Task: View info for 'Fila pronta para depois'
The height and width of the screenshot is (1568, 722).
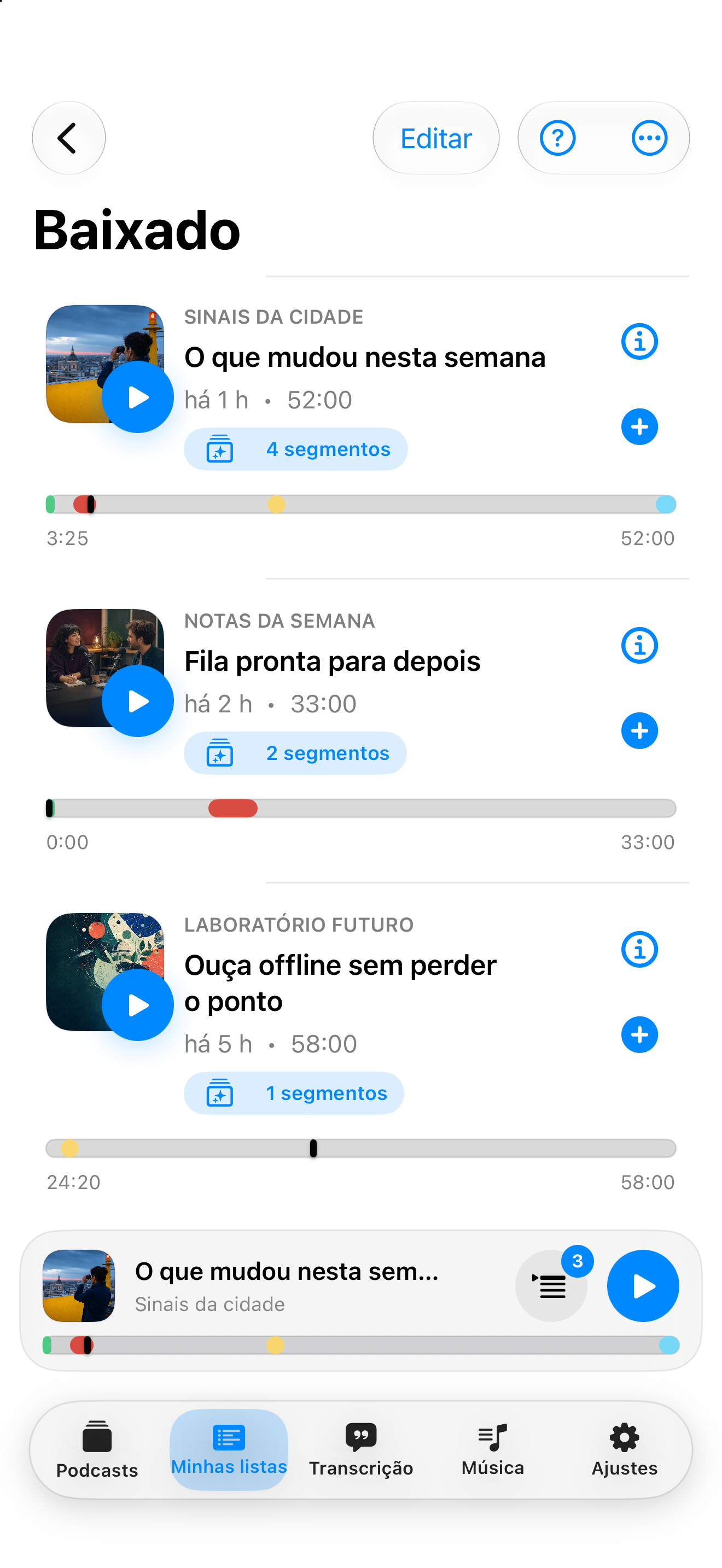Action: tap(639, 645)
